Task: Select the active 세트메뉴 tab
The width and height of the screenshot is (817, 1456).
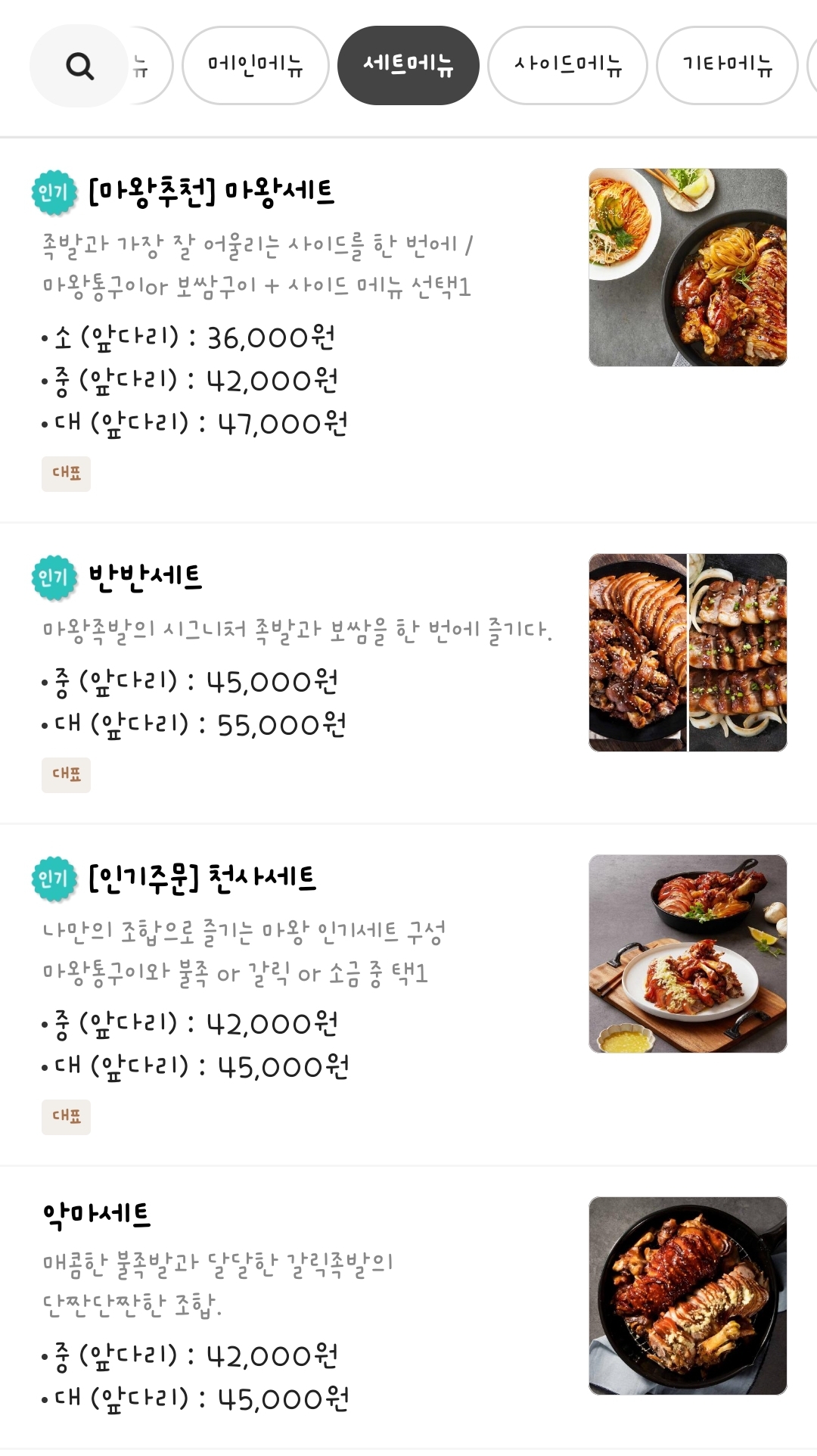Action: [408, 65]
